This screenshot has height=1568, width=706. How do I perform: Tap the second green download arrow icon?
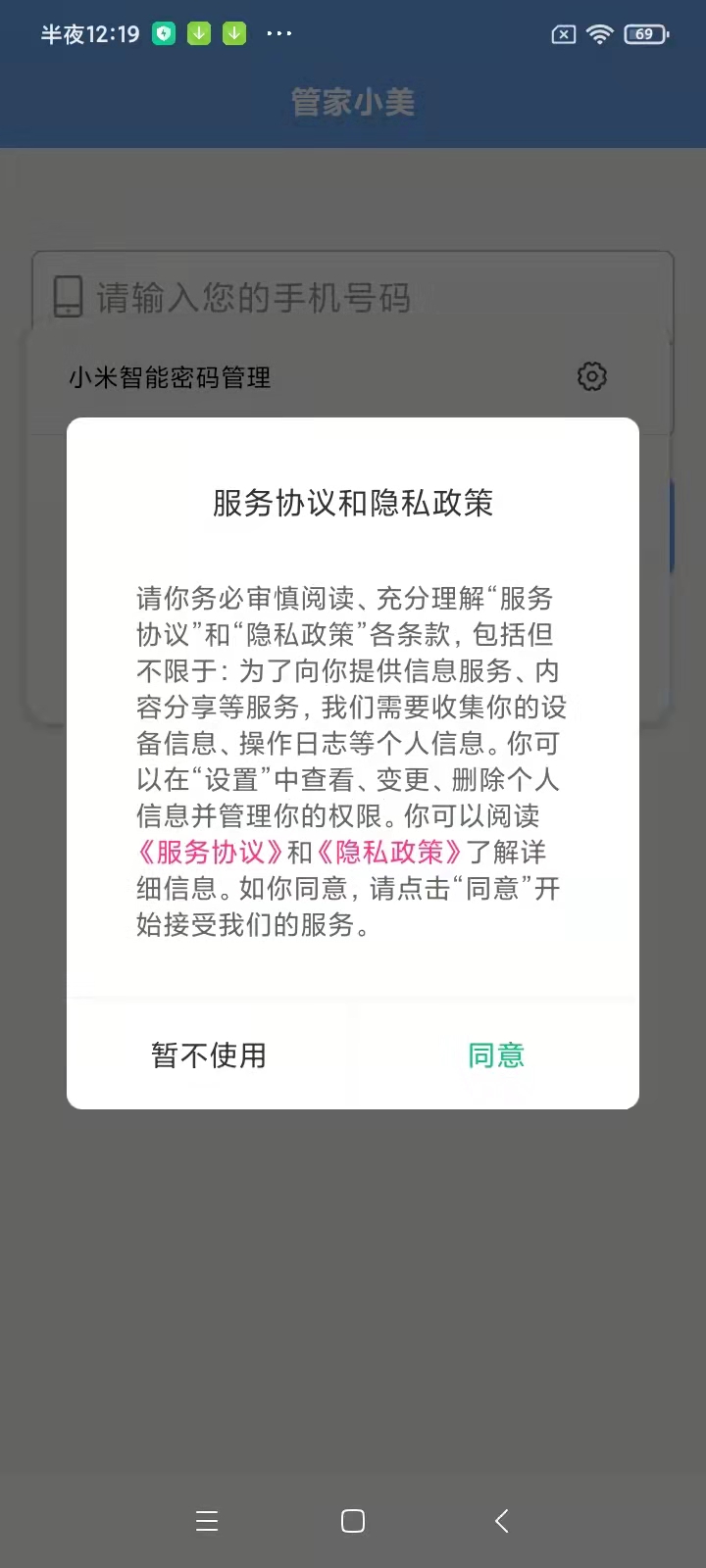point(233,32)
